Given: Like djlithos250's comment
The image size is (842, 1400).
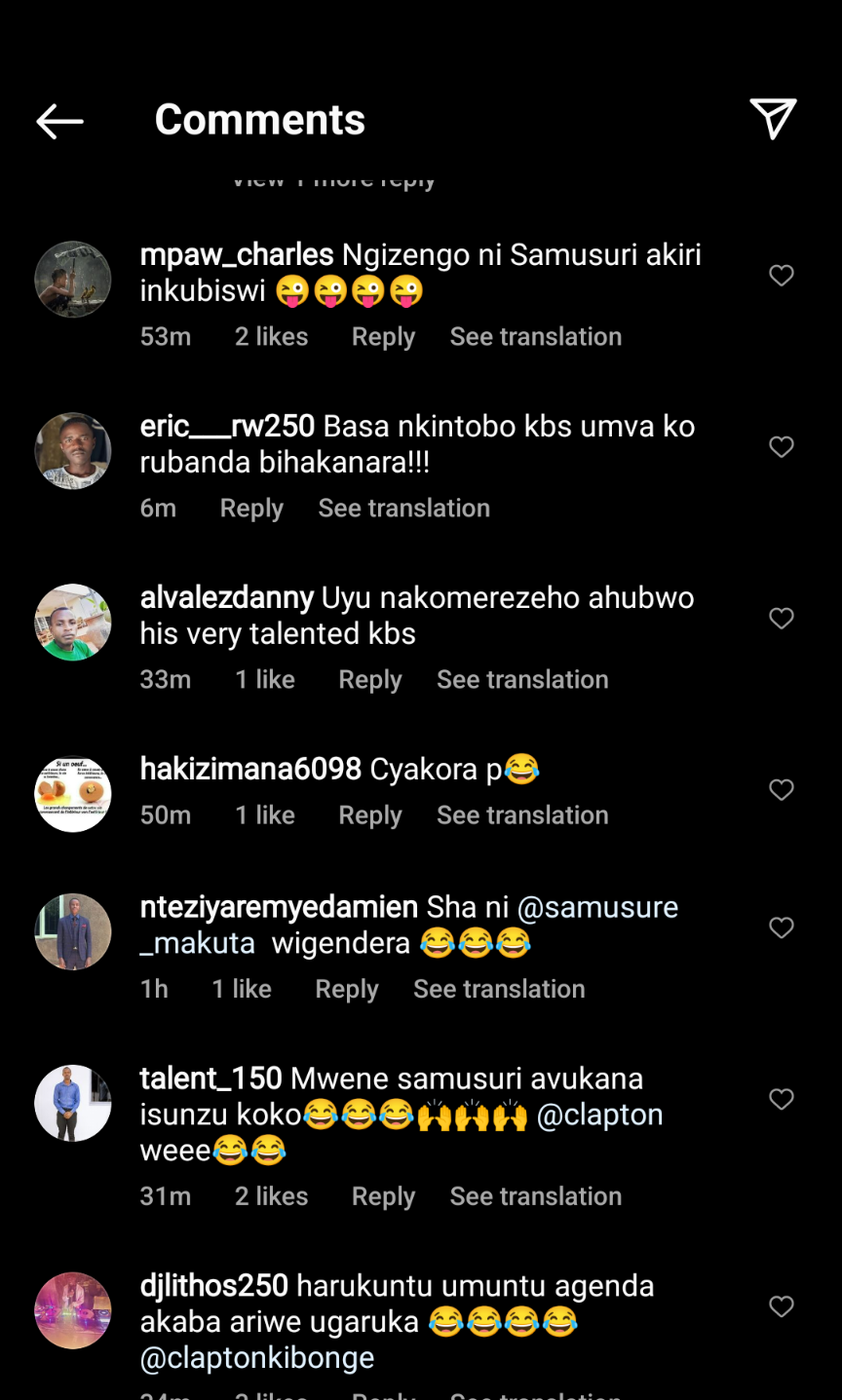Looking at the screenshot, I should pos(782,1306).
